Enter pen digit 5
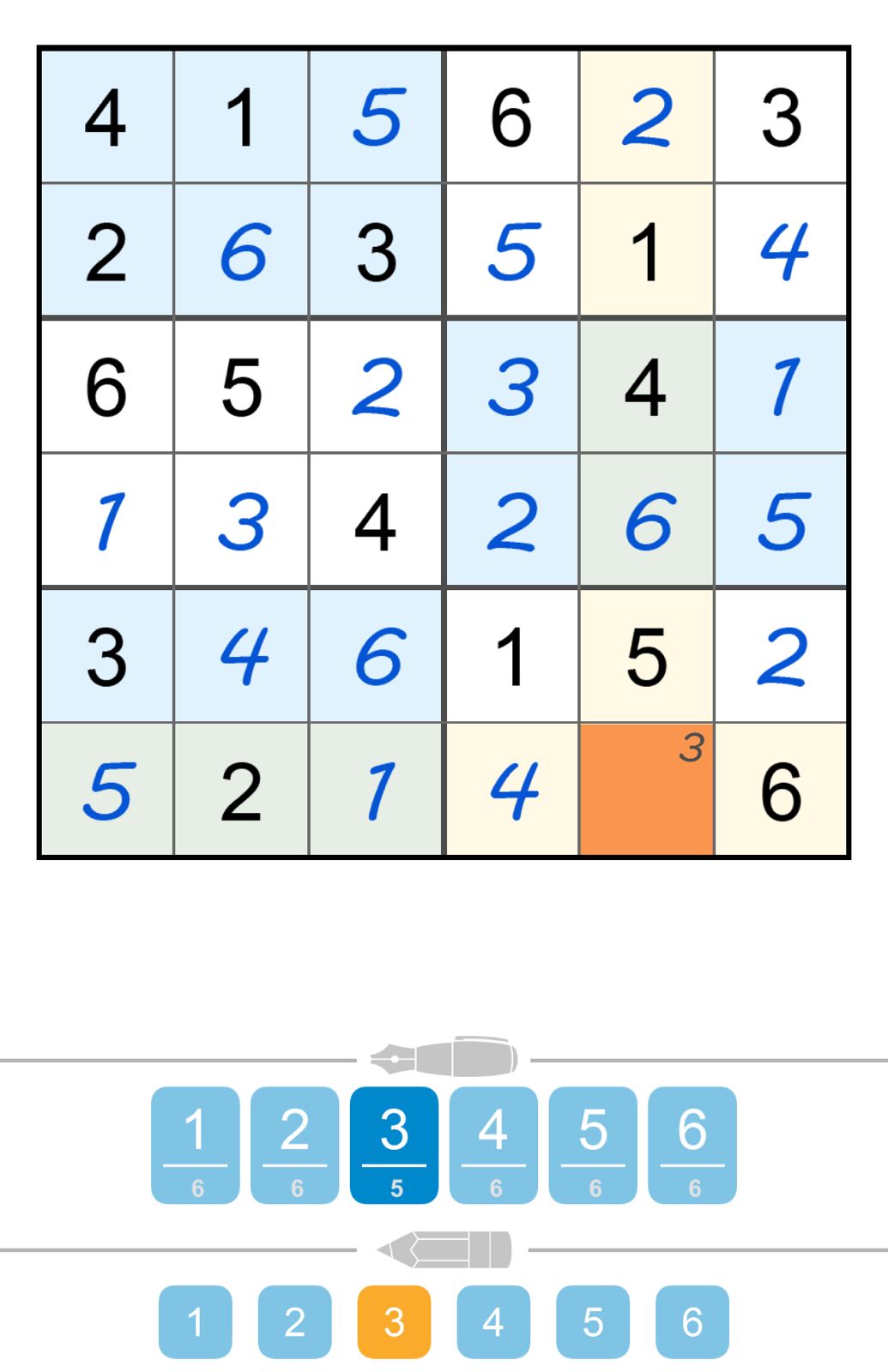The height and width of the screenshot is (1372, 888). click(593, 1144)
